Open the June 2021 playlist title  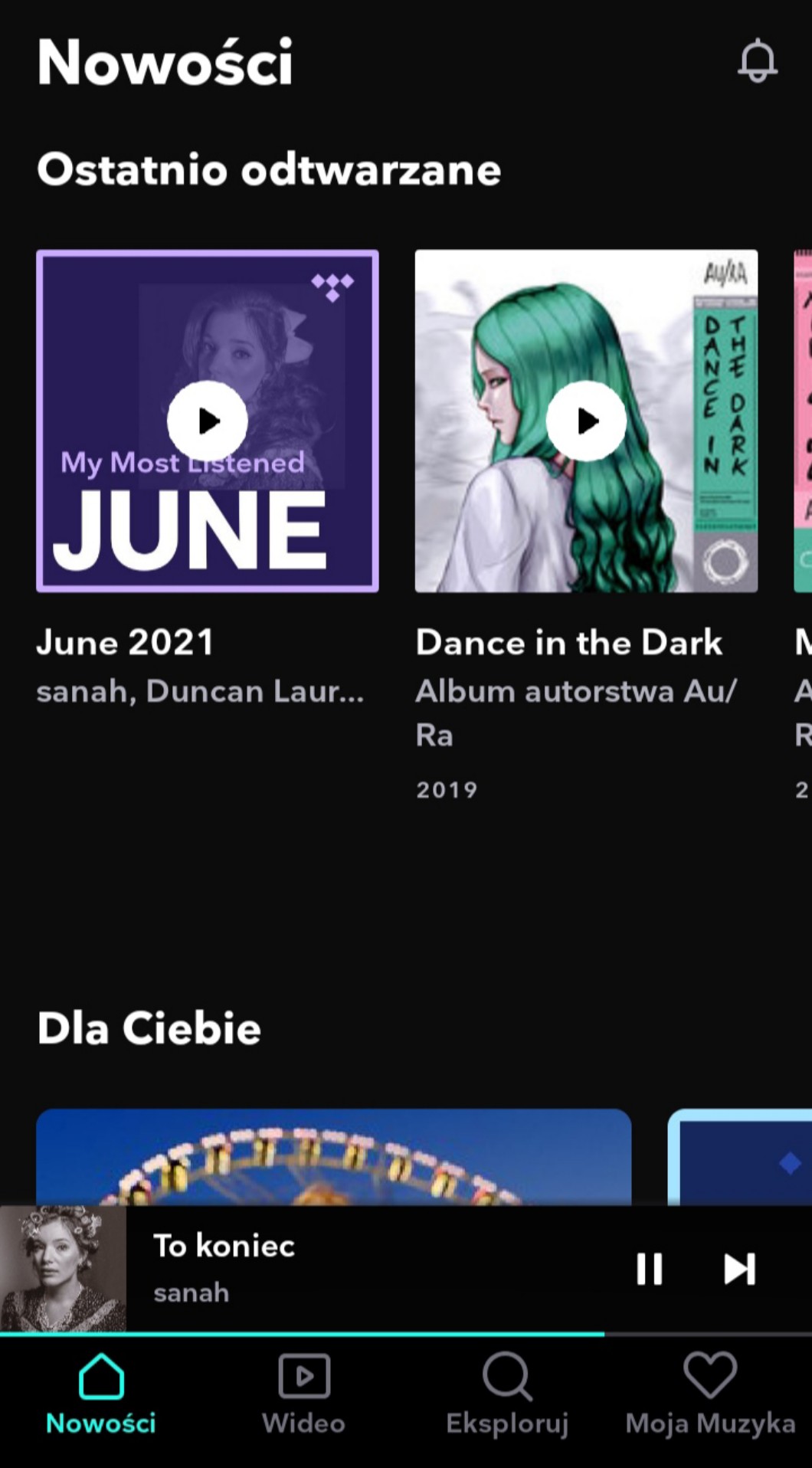coord(125,642)
